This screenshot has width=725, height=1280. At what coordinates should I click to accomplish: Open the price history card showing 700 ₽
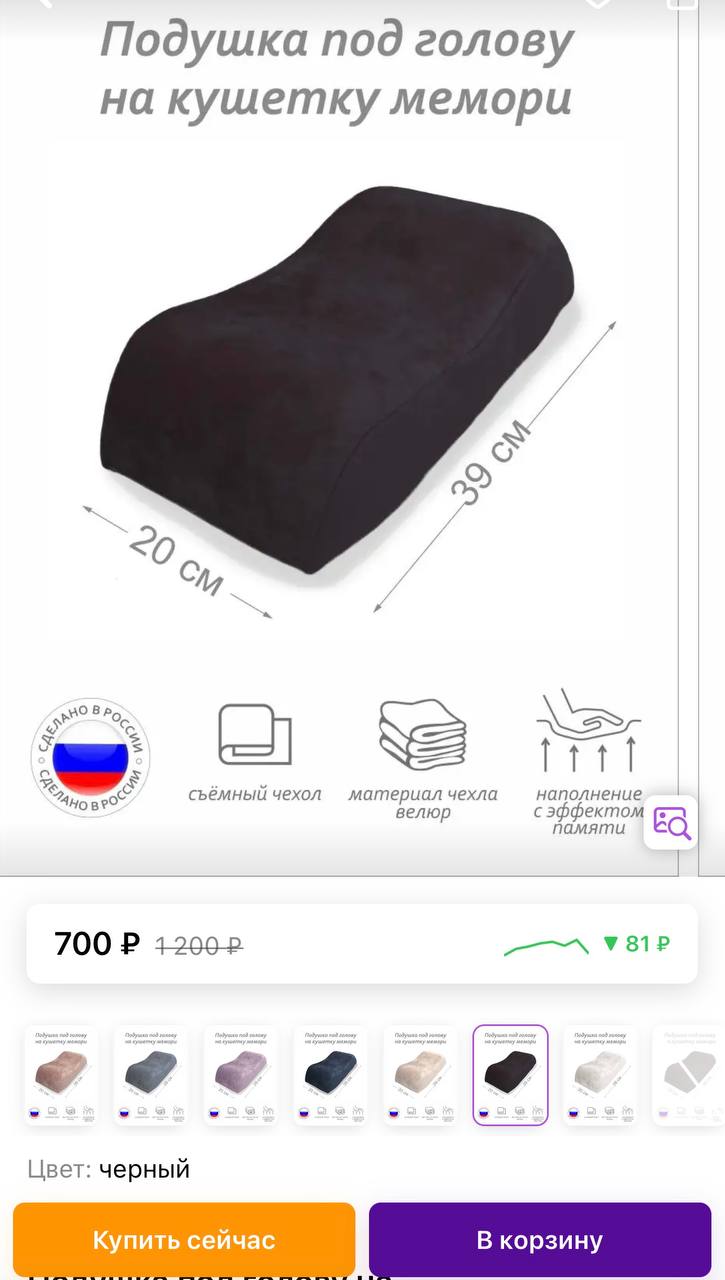point(362,943)
